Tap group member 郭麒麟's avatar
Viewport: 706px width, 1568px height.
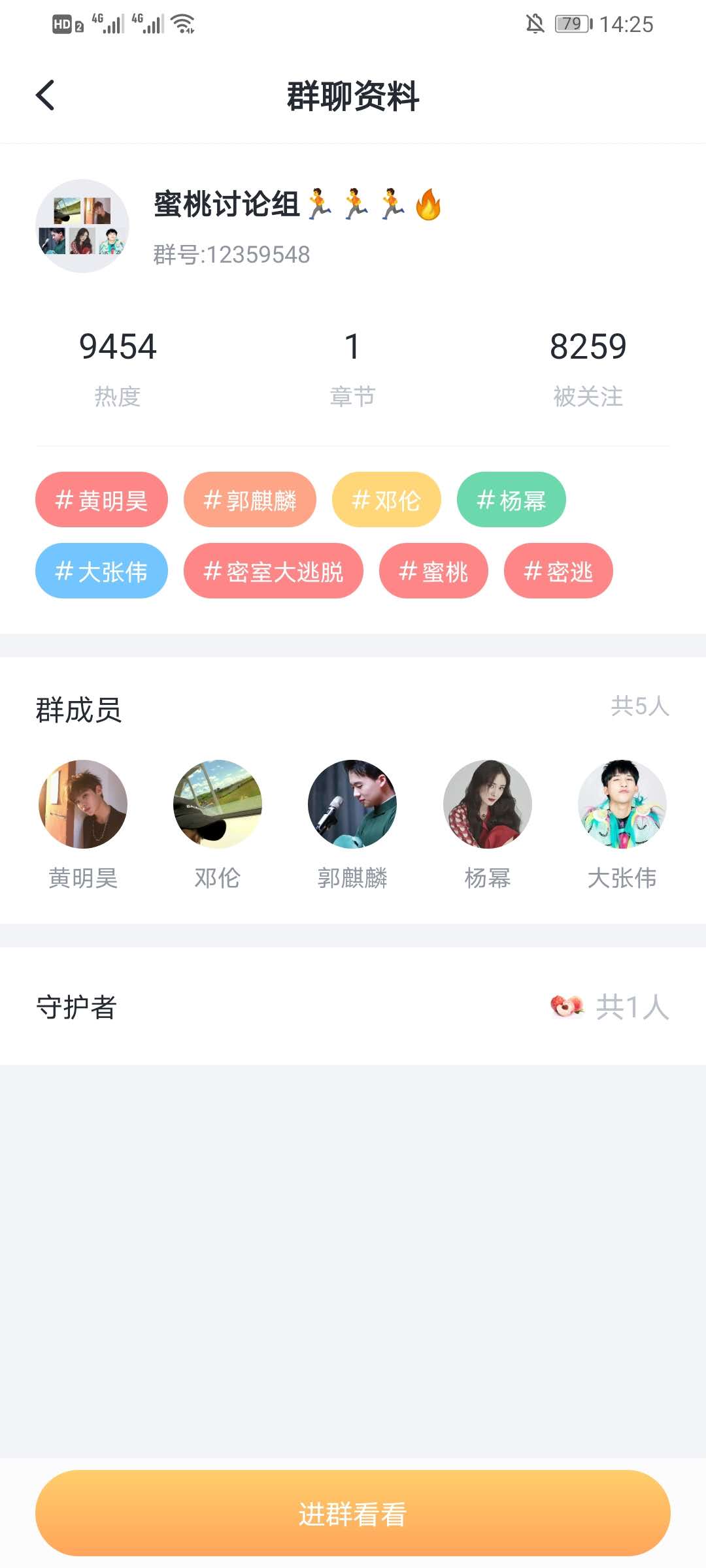coord(352,804)
